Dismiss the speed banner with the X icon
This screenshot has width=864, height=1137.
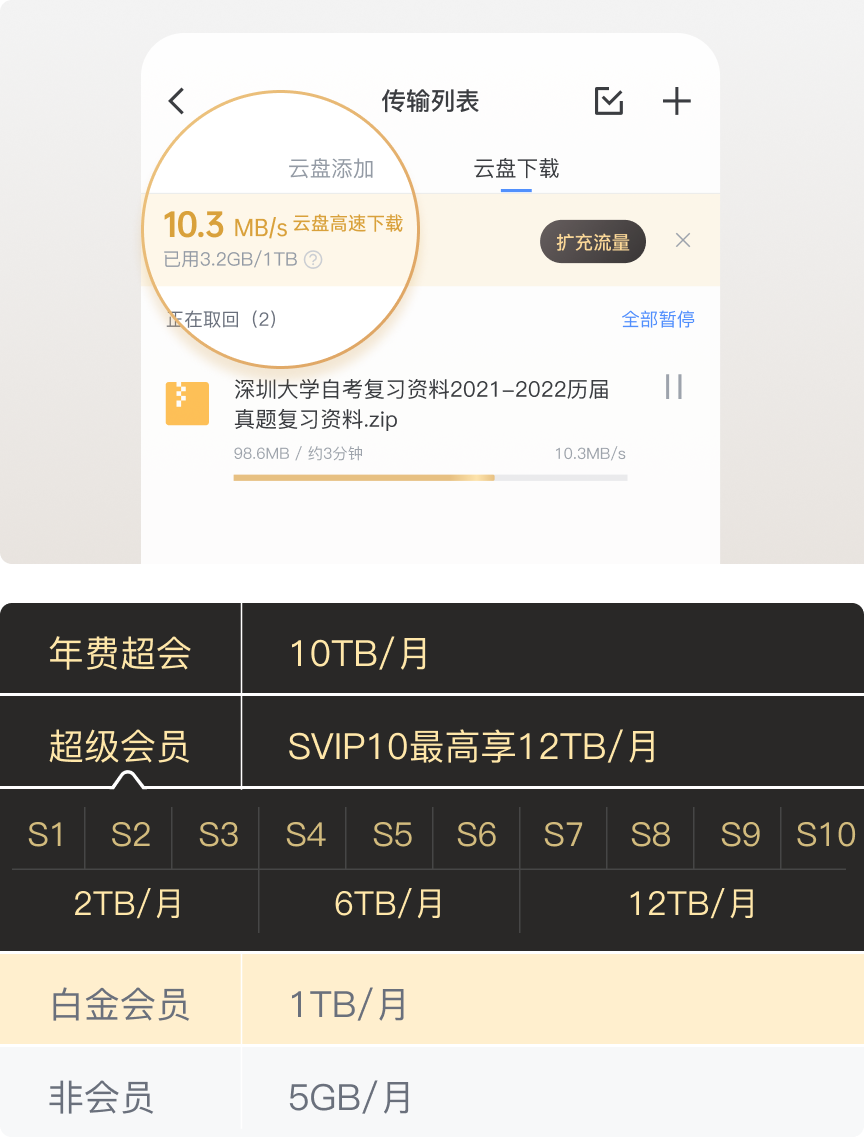click(x=683, y=241)
